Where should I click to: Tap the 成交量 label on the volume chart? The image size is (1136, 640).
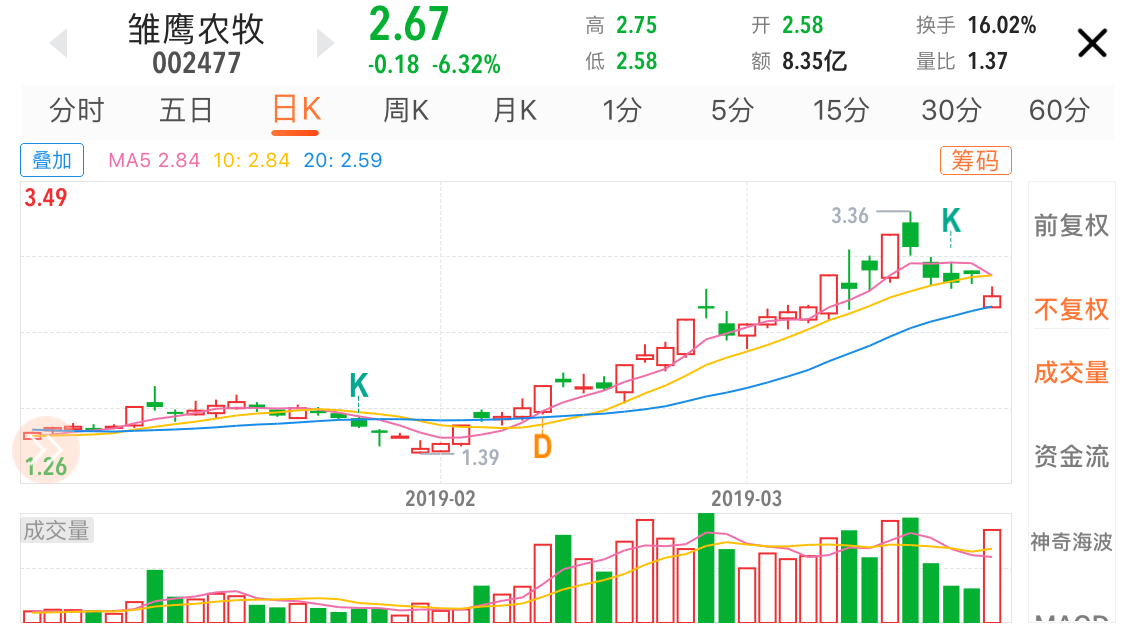(57, 531)
